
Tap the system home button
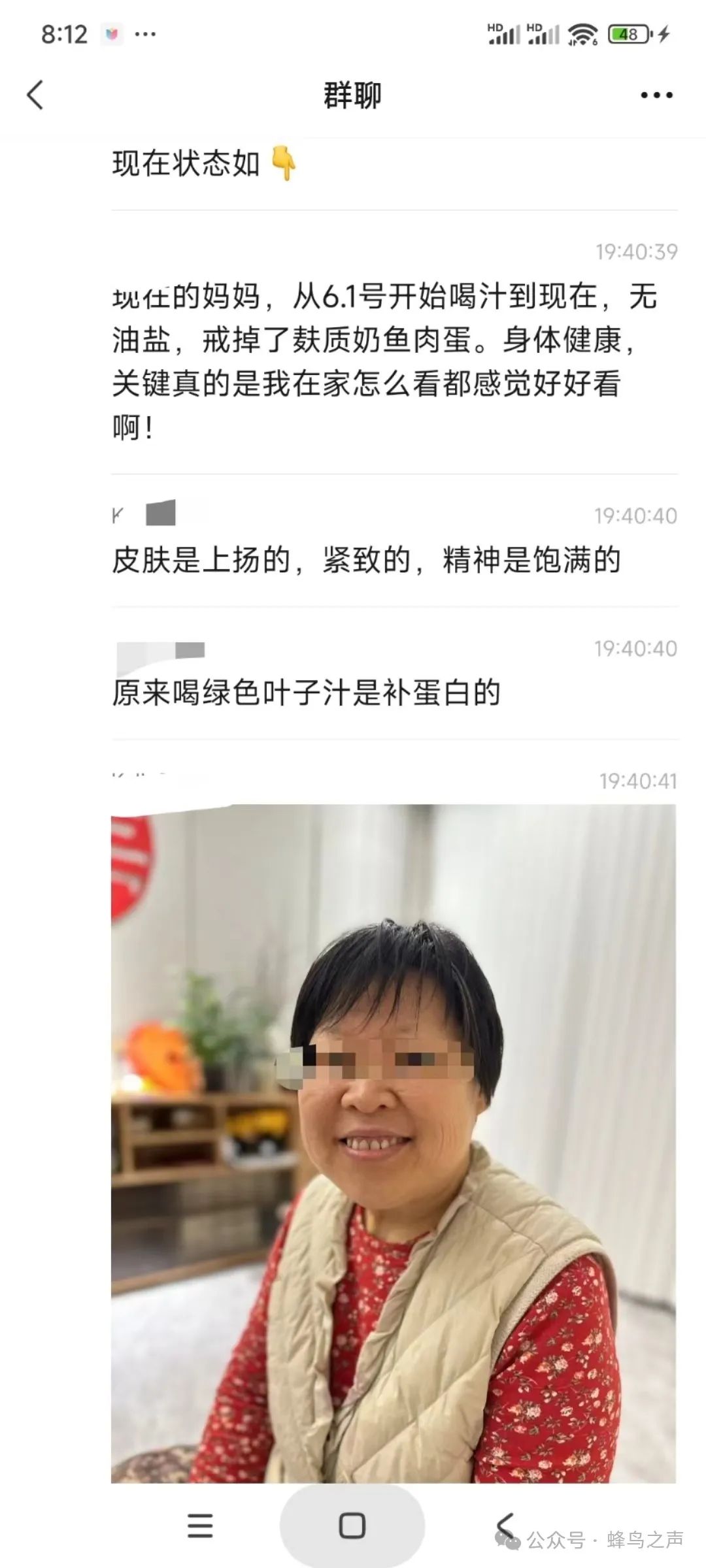click(x=352, y=1526)
